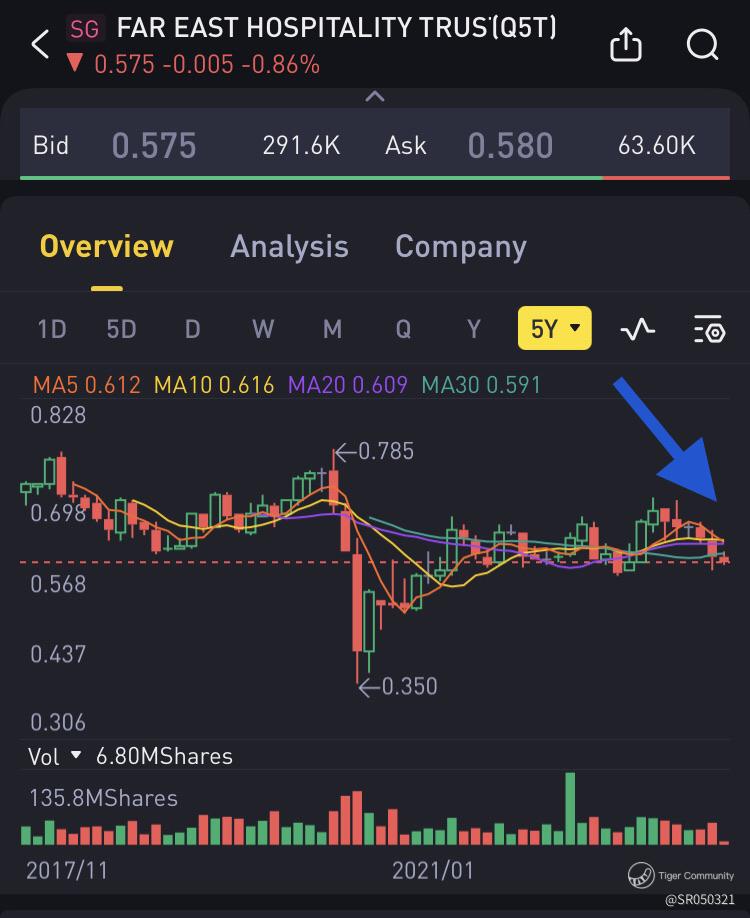Open chart settings icon
The image size is (750, 918).
pyautogui.click(x=710, y=329)
